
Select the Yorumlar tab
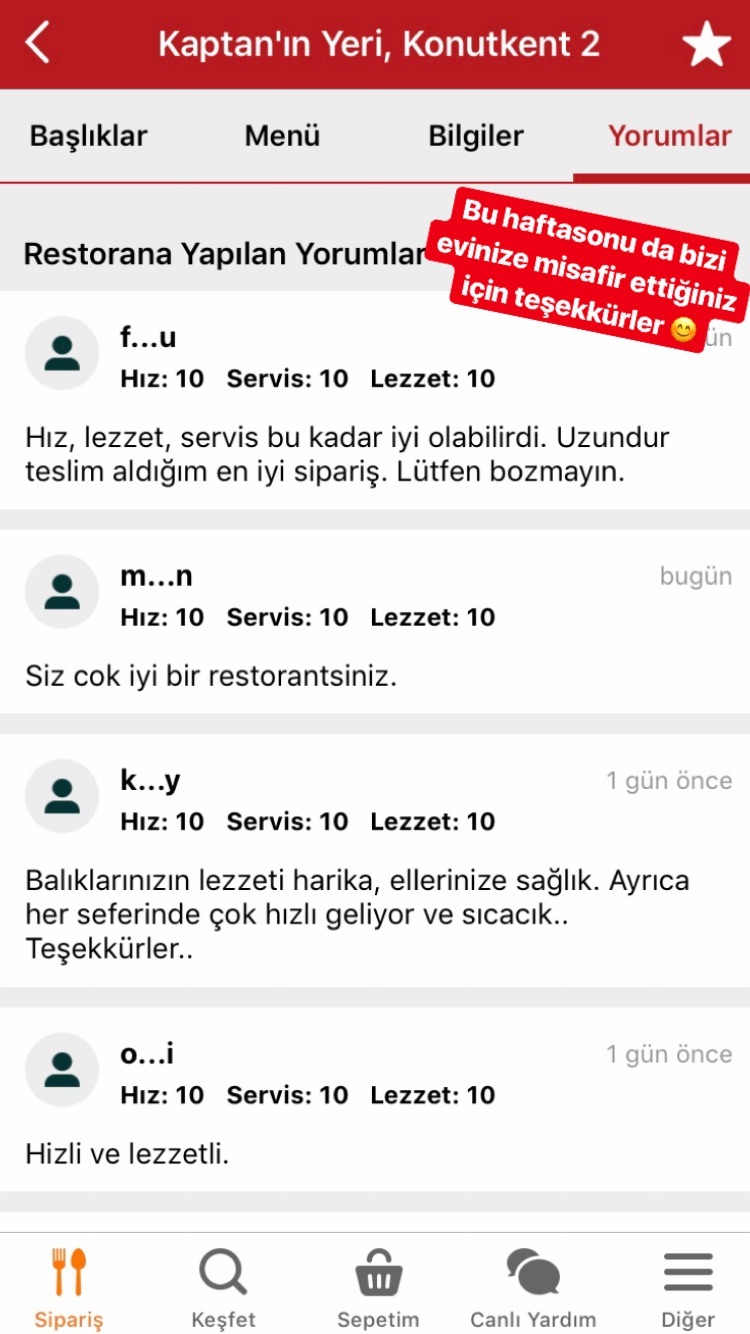pos(669,136)
